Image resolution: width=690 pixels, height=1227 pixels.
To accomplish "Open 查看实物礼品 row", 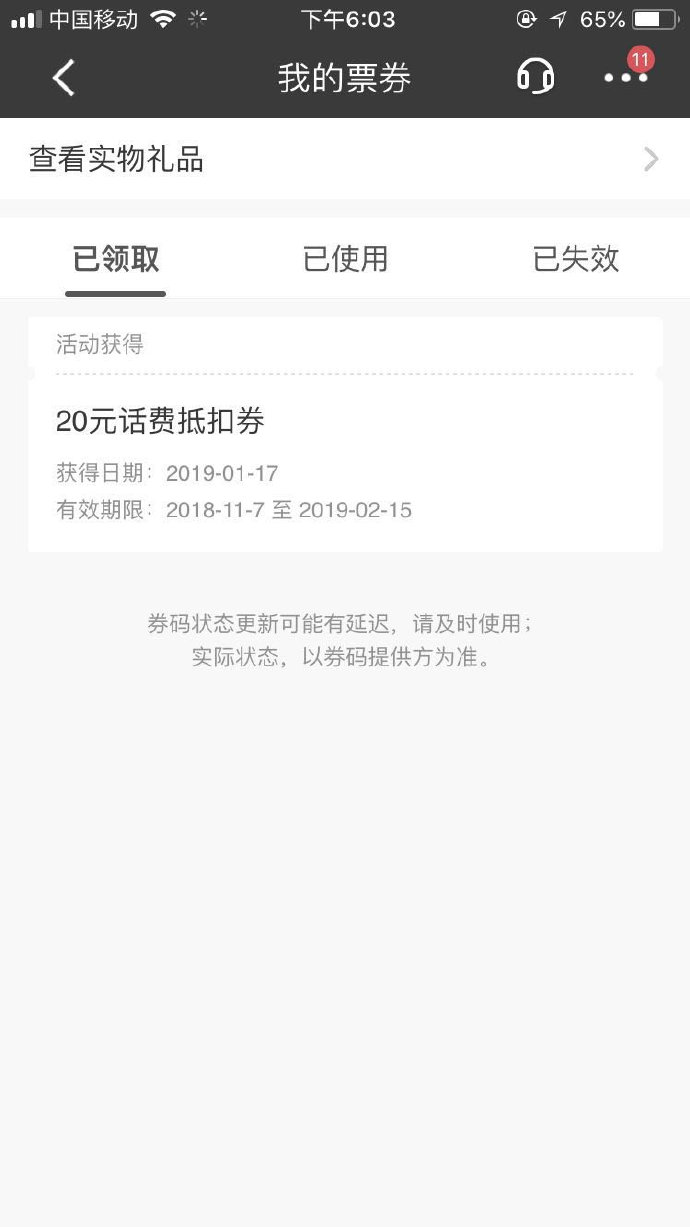I will [345, 159].
